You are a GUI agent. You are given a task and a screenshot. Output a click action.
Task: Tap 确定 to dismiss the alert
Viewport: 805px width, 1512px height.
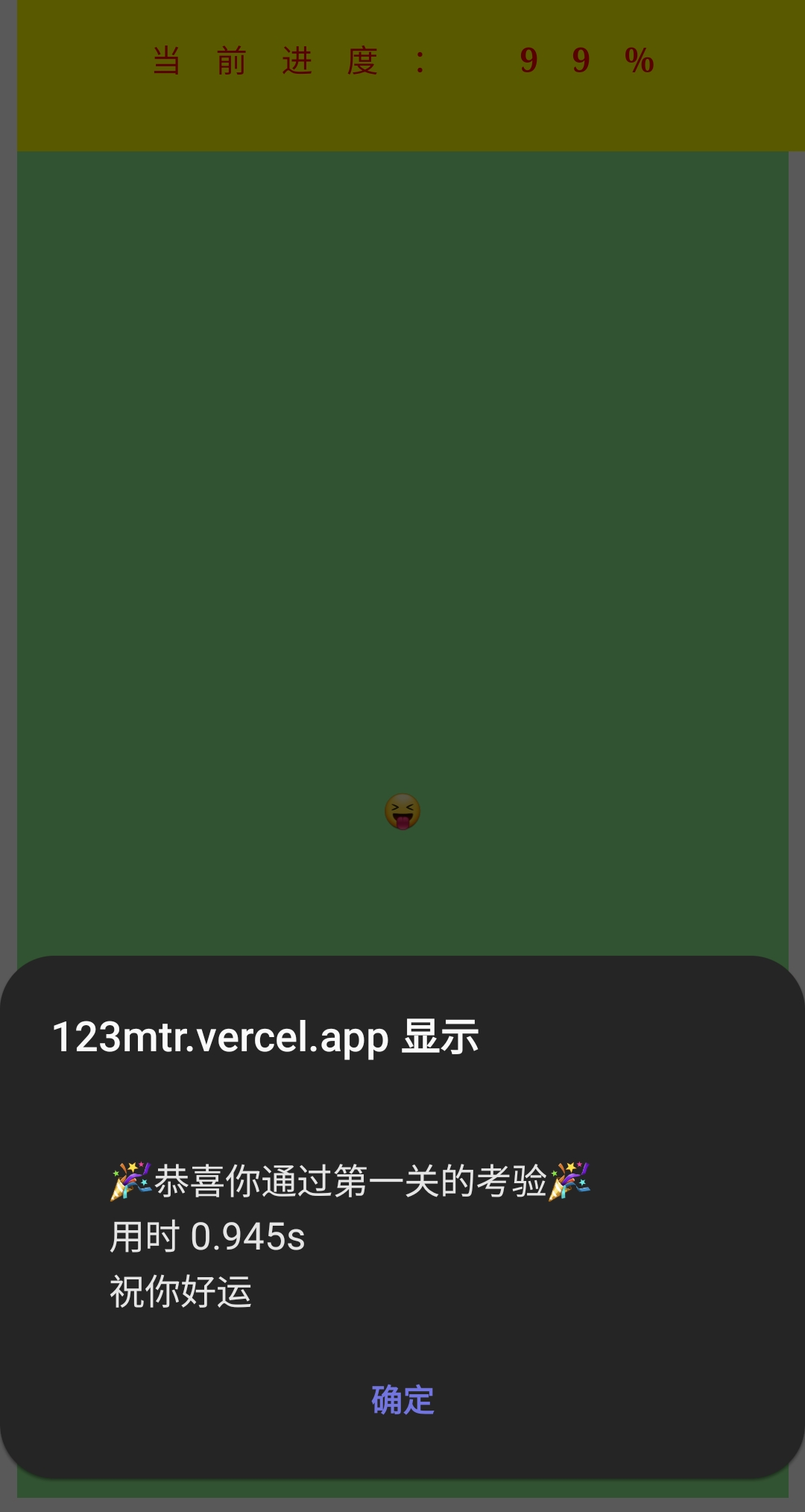click(x=402, y=1400)
